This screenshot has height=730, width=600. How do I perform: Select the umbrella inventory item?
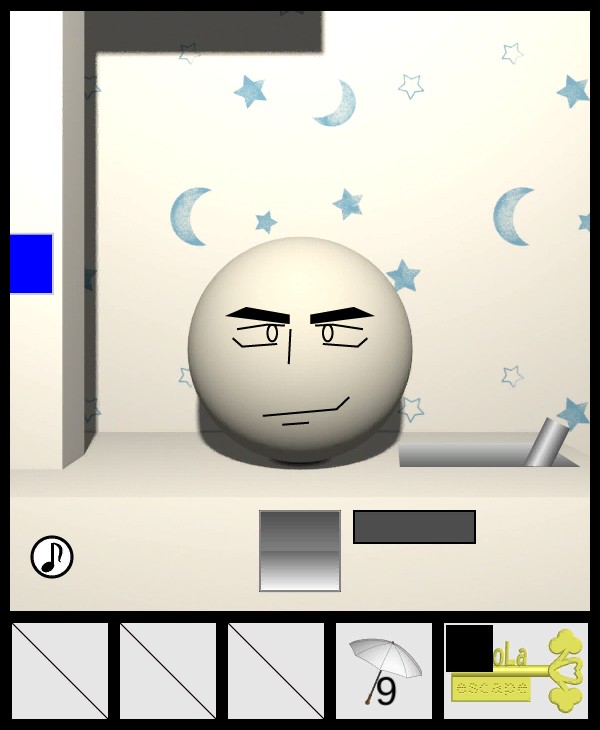point(383,671)
